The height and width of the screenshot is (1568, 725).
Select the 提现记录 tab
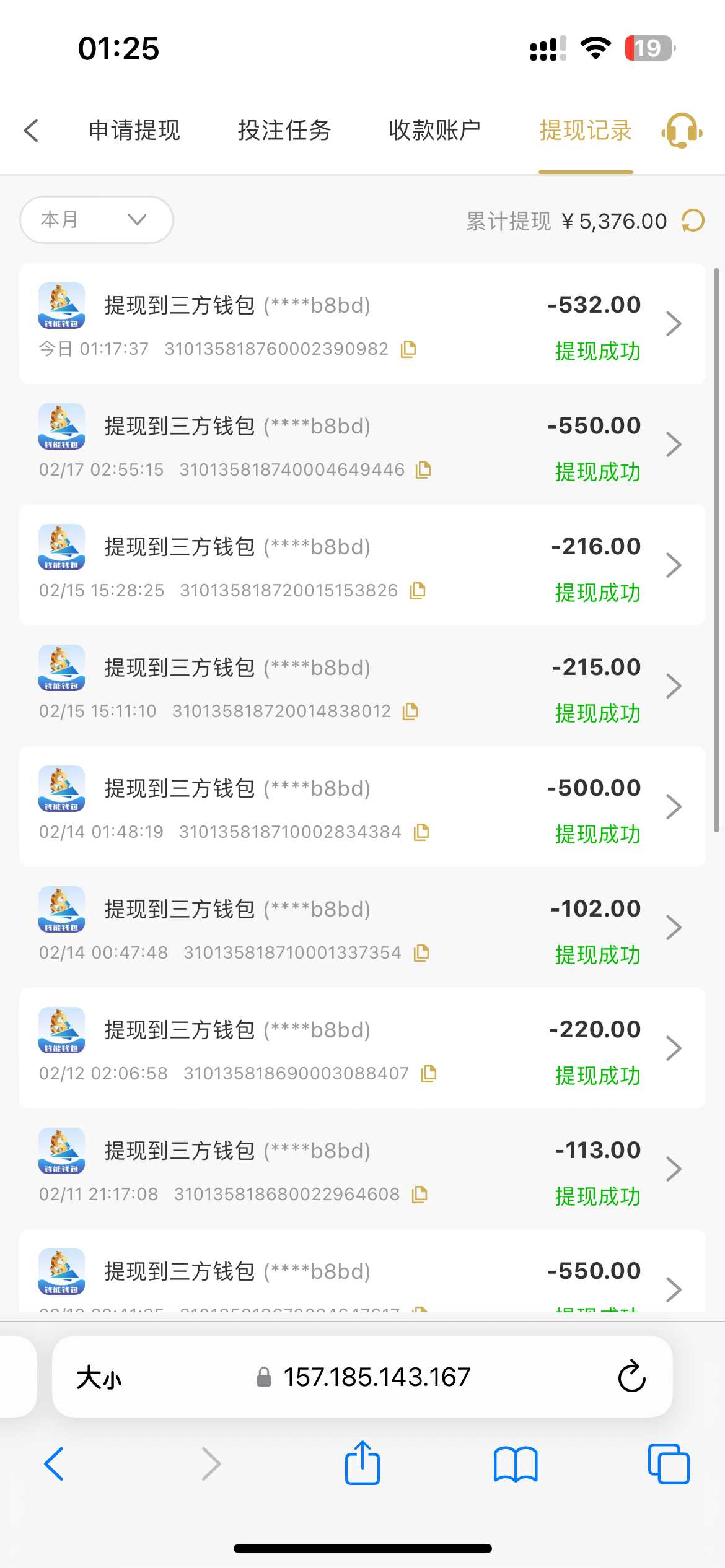586,131
